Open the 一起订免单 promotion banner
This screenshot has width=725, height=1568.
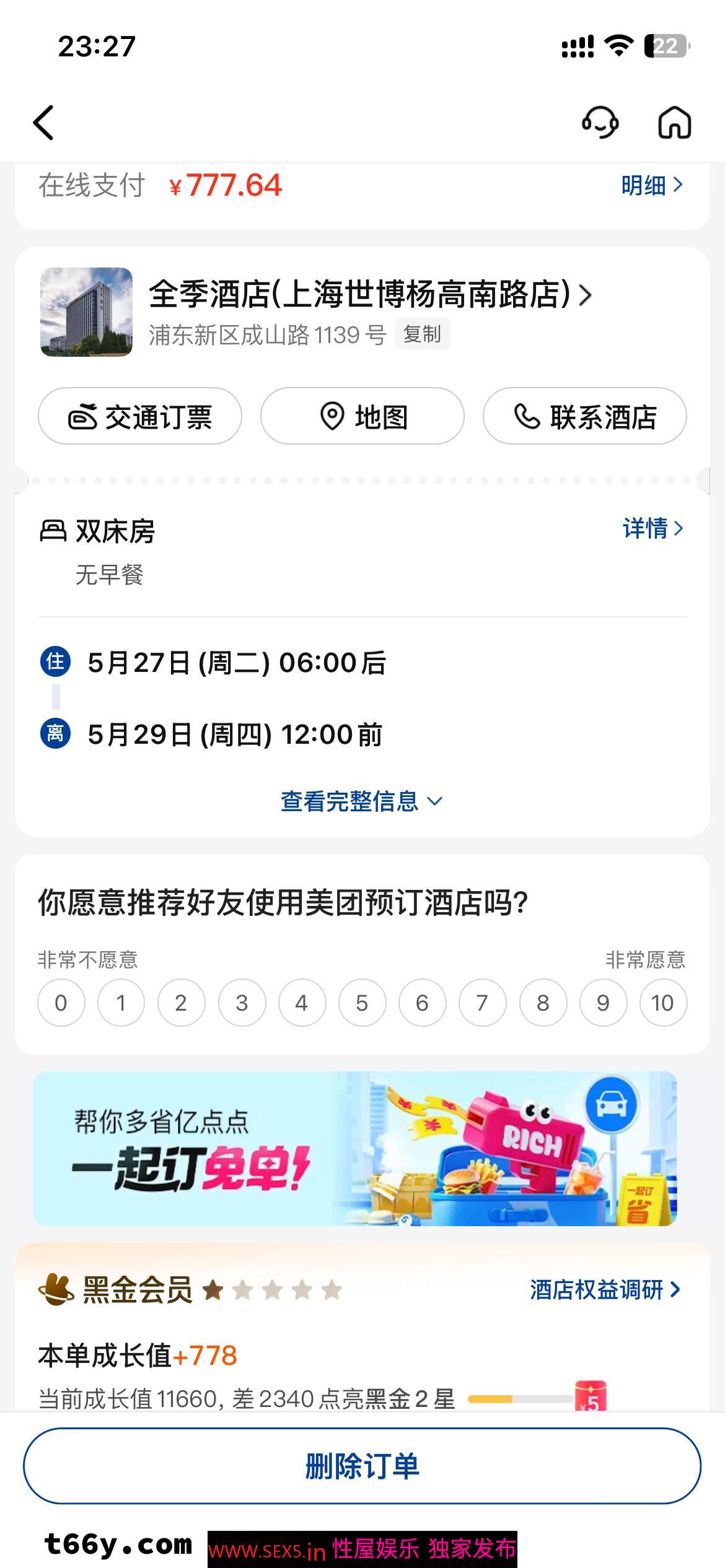pyautogui.click(x=354, y=1149)
